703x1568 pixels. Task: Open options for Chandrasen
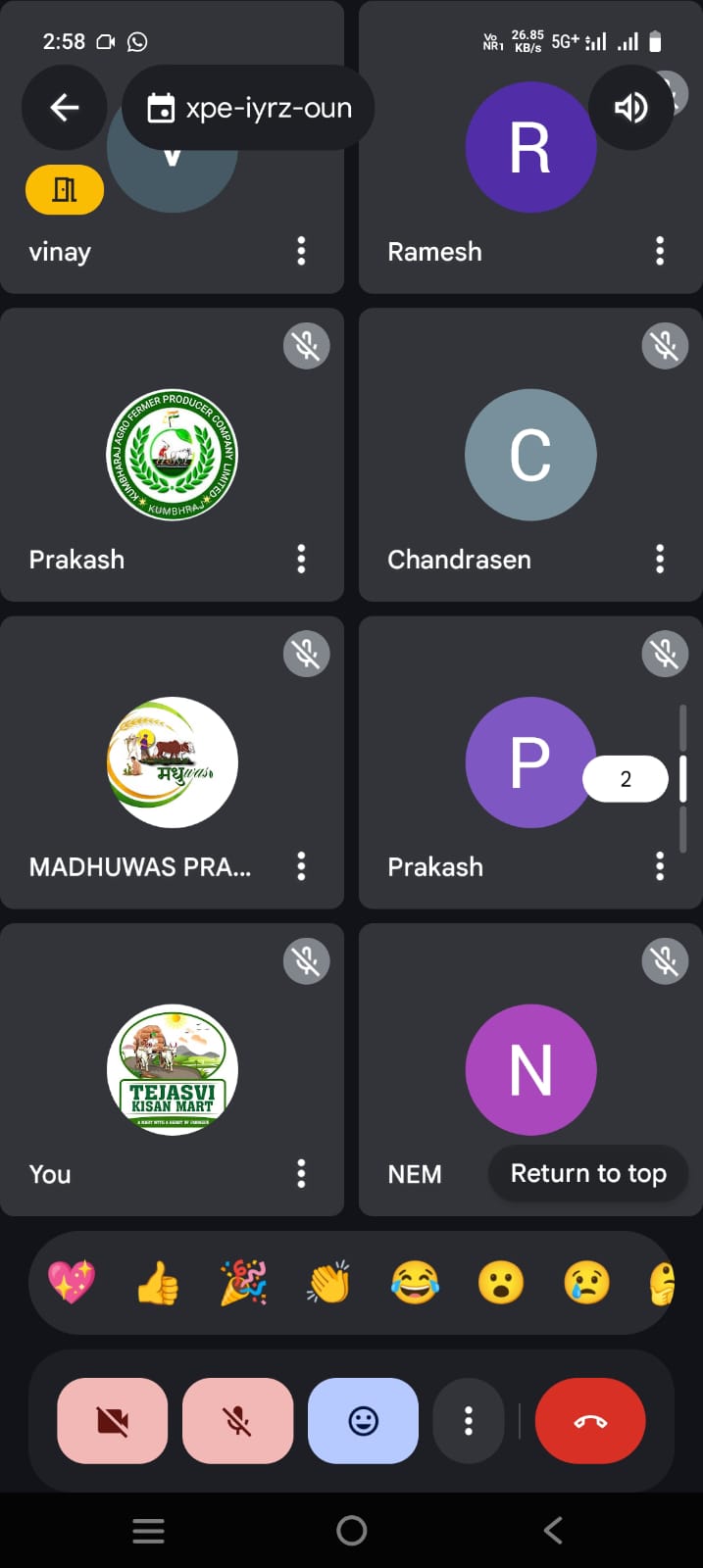click(660, 560)
